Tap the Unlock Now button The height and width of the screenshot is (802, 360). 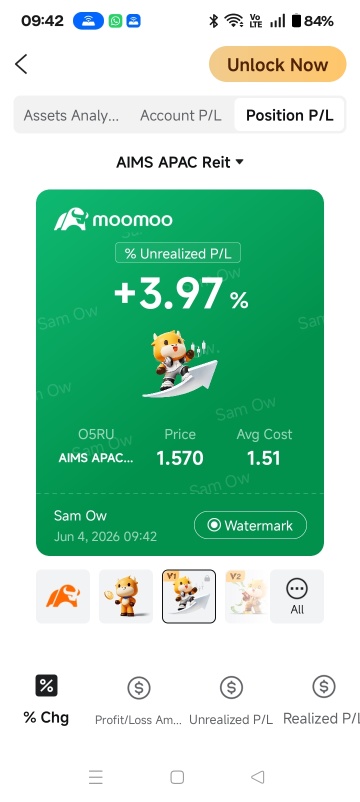(x=278, y=64)
